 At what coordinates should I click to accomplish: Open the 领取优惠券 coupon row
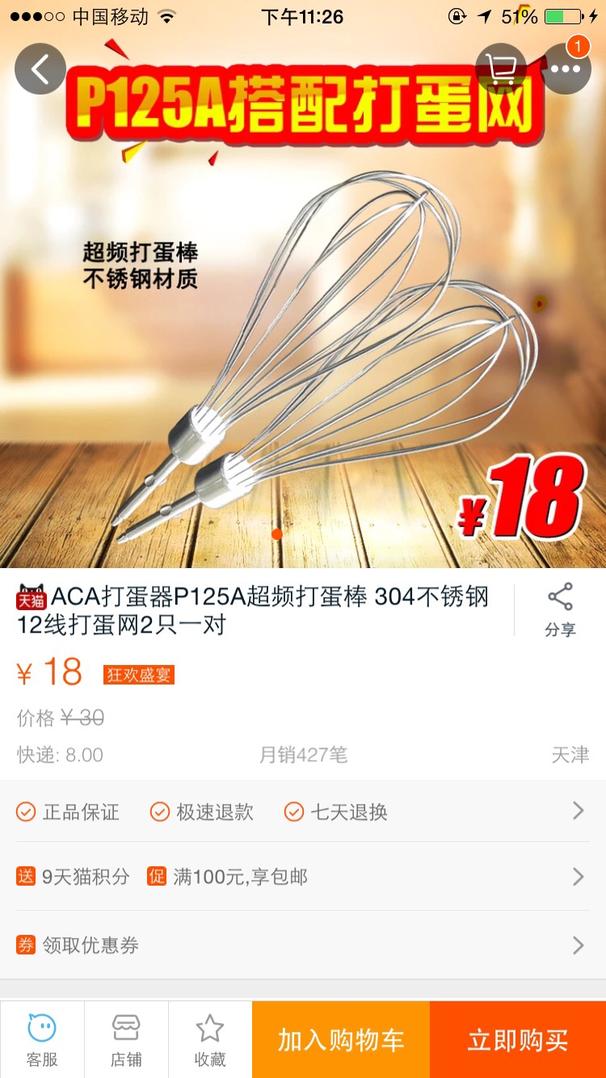click(x=303, y=945)
